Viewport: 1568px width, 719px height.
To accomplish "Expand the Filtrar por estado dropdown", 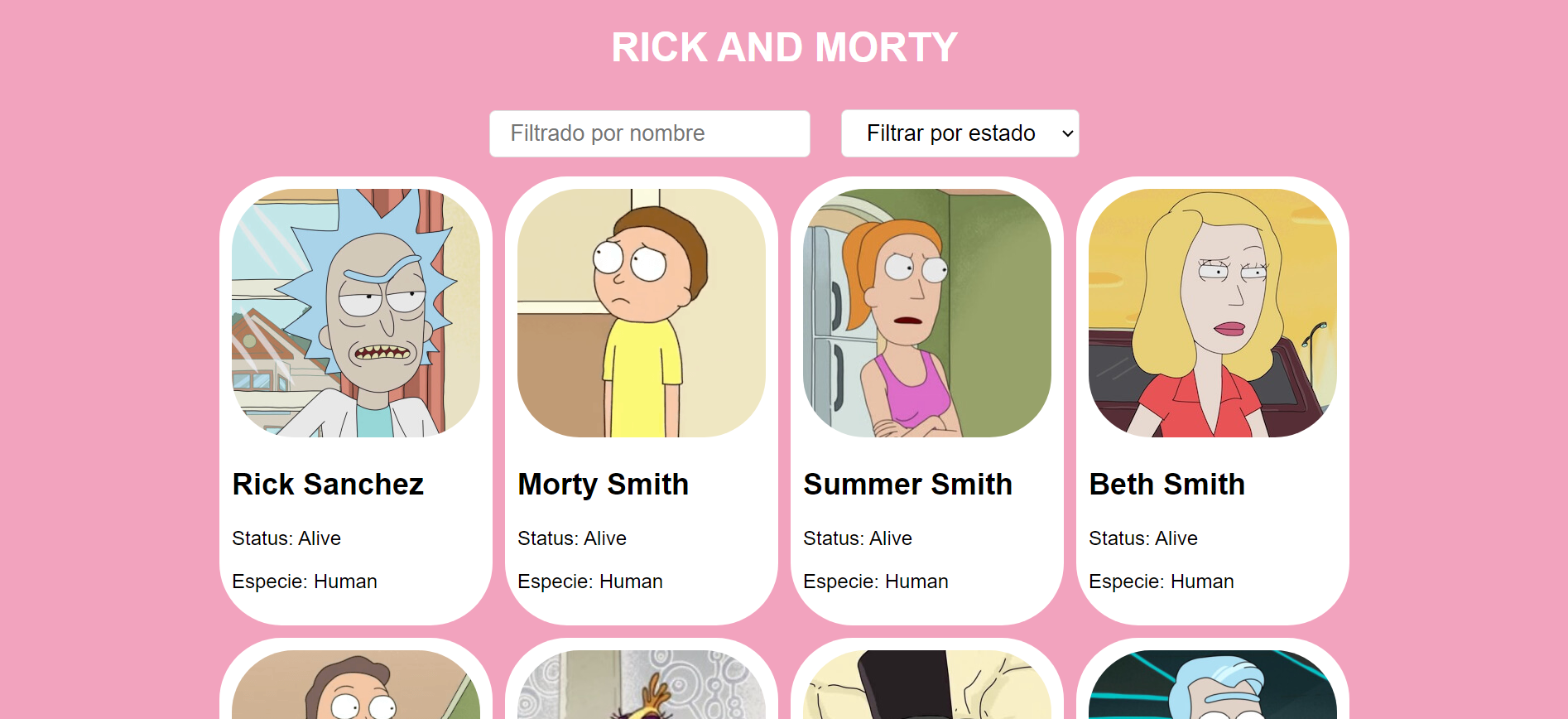I will tap(960, 133).
